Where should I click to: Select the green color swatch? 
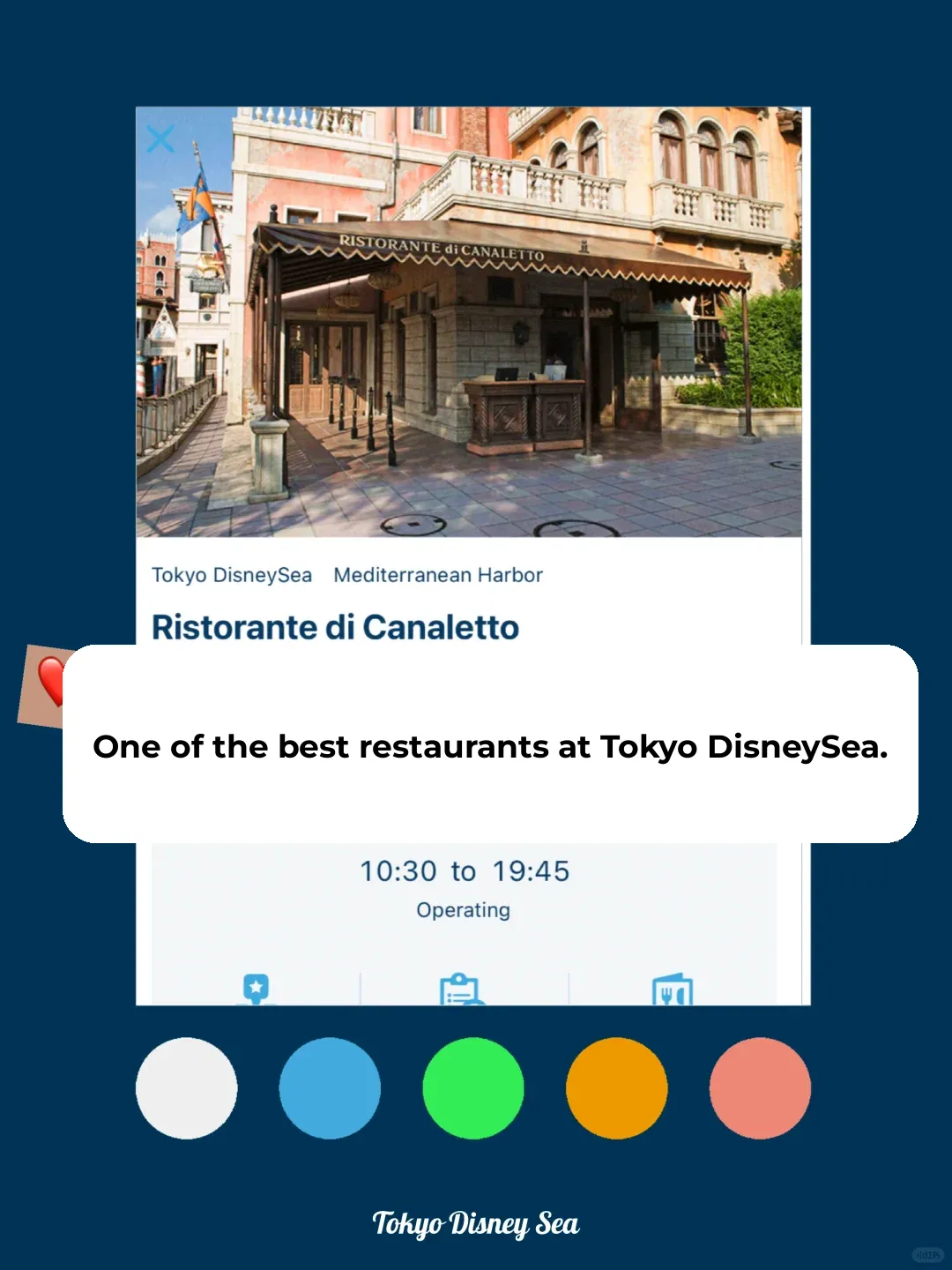pyautogui.click(x=472, y=1087)
